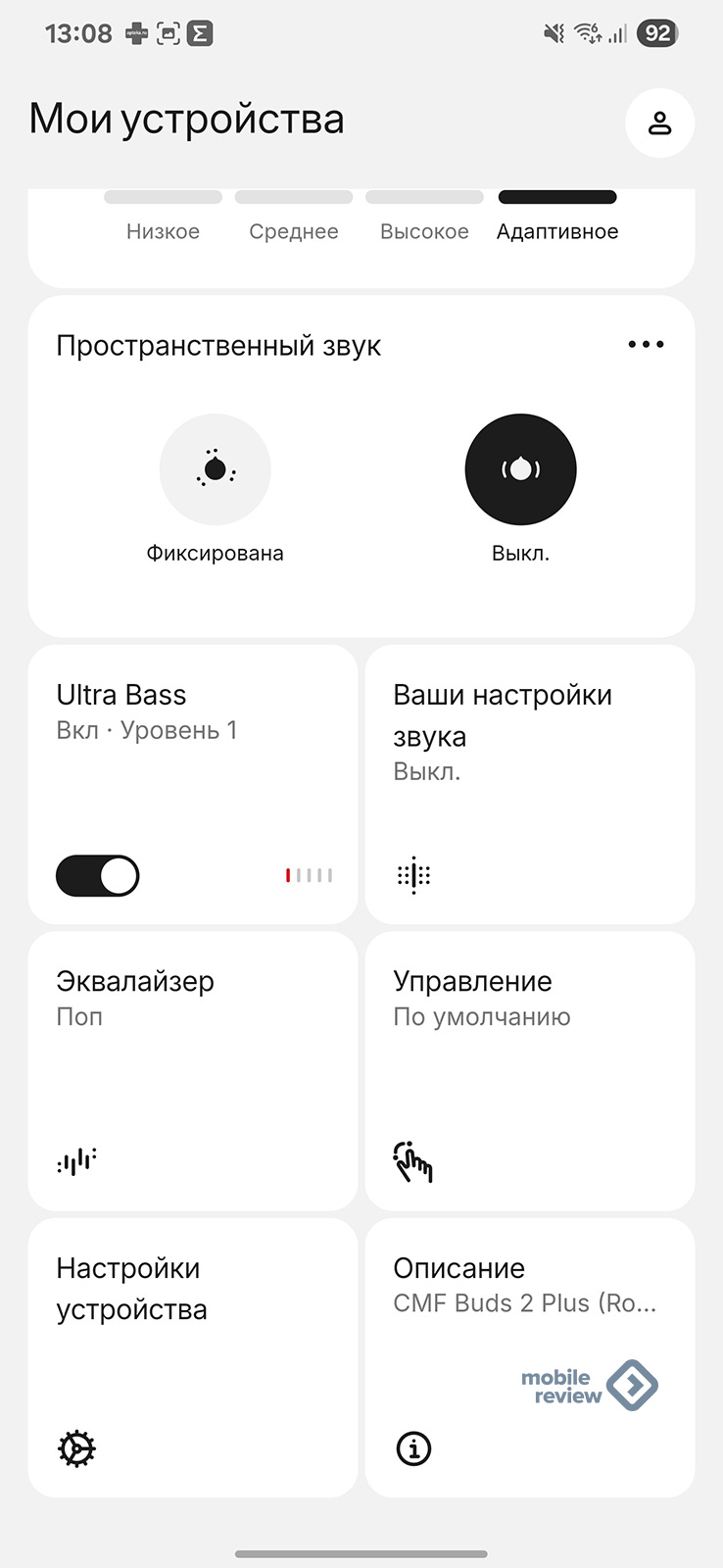Open the account profile icon

pos(659,122)
